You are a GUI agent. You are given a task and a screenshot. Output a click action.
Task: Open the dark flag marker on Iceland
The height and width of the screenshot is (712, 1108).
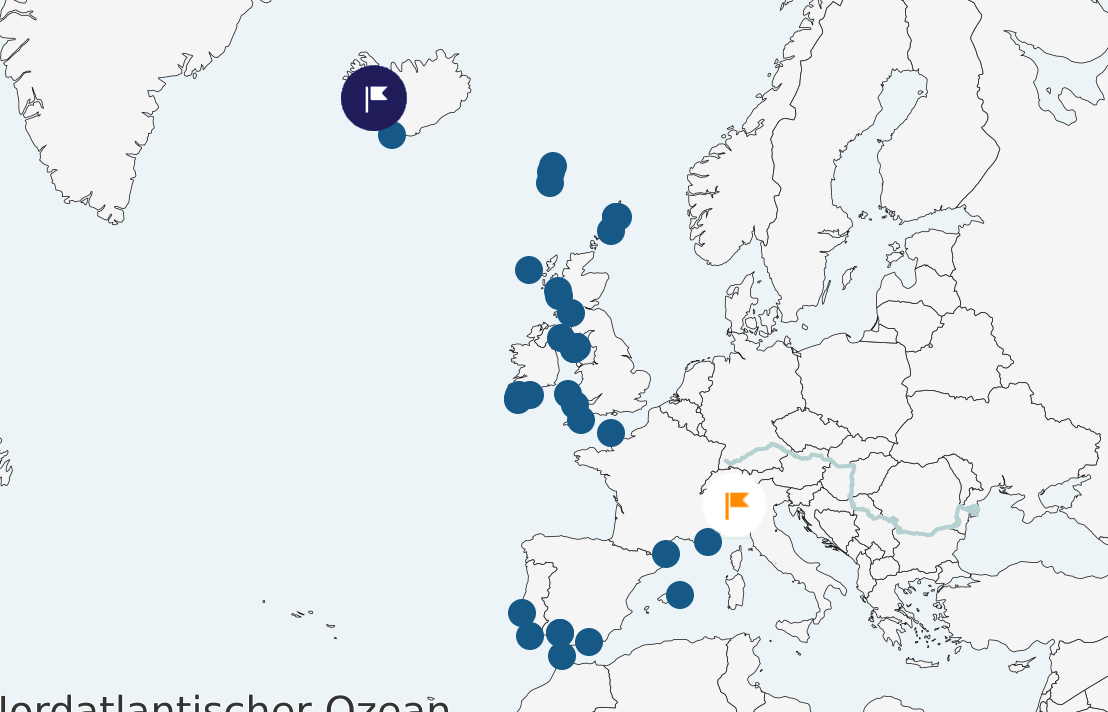[x=374, y=98]
